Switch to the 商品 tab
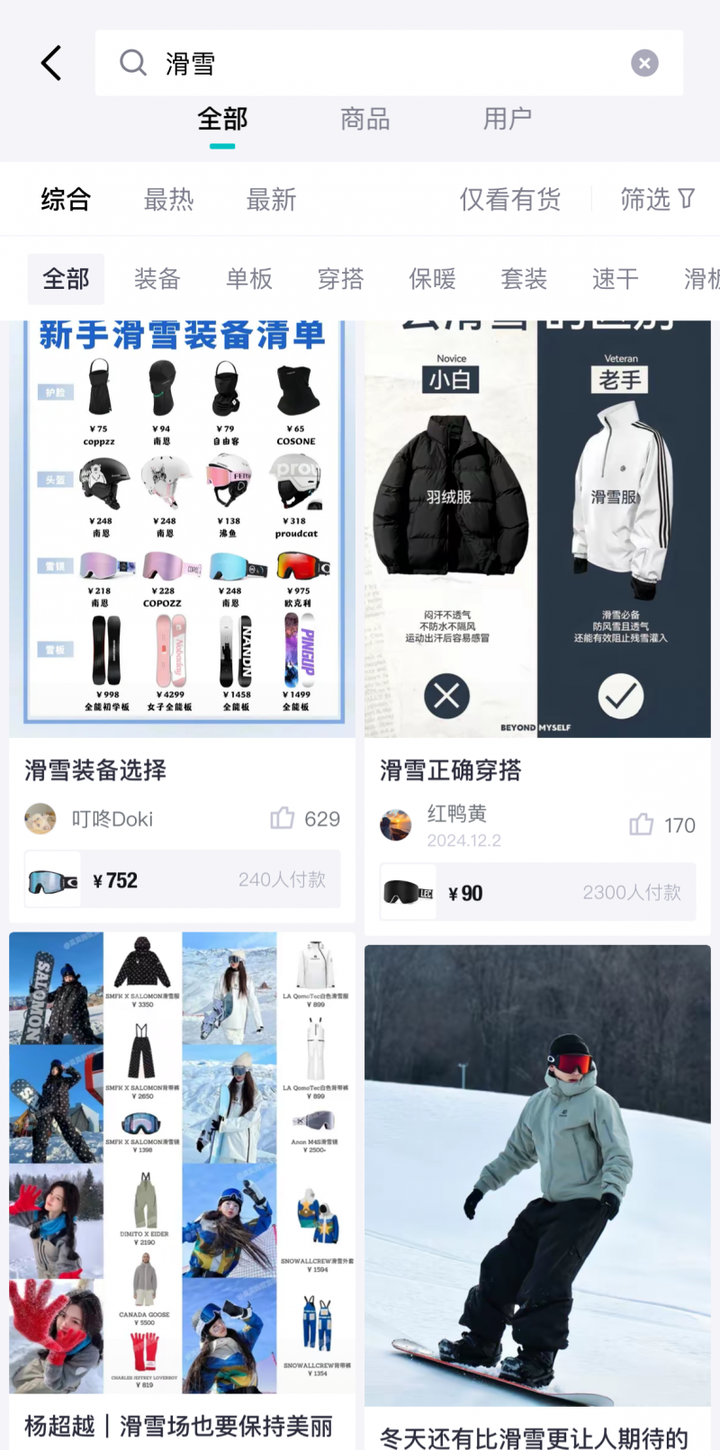 click(x=365, y=119)
